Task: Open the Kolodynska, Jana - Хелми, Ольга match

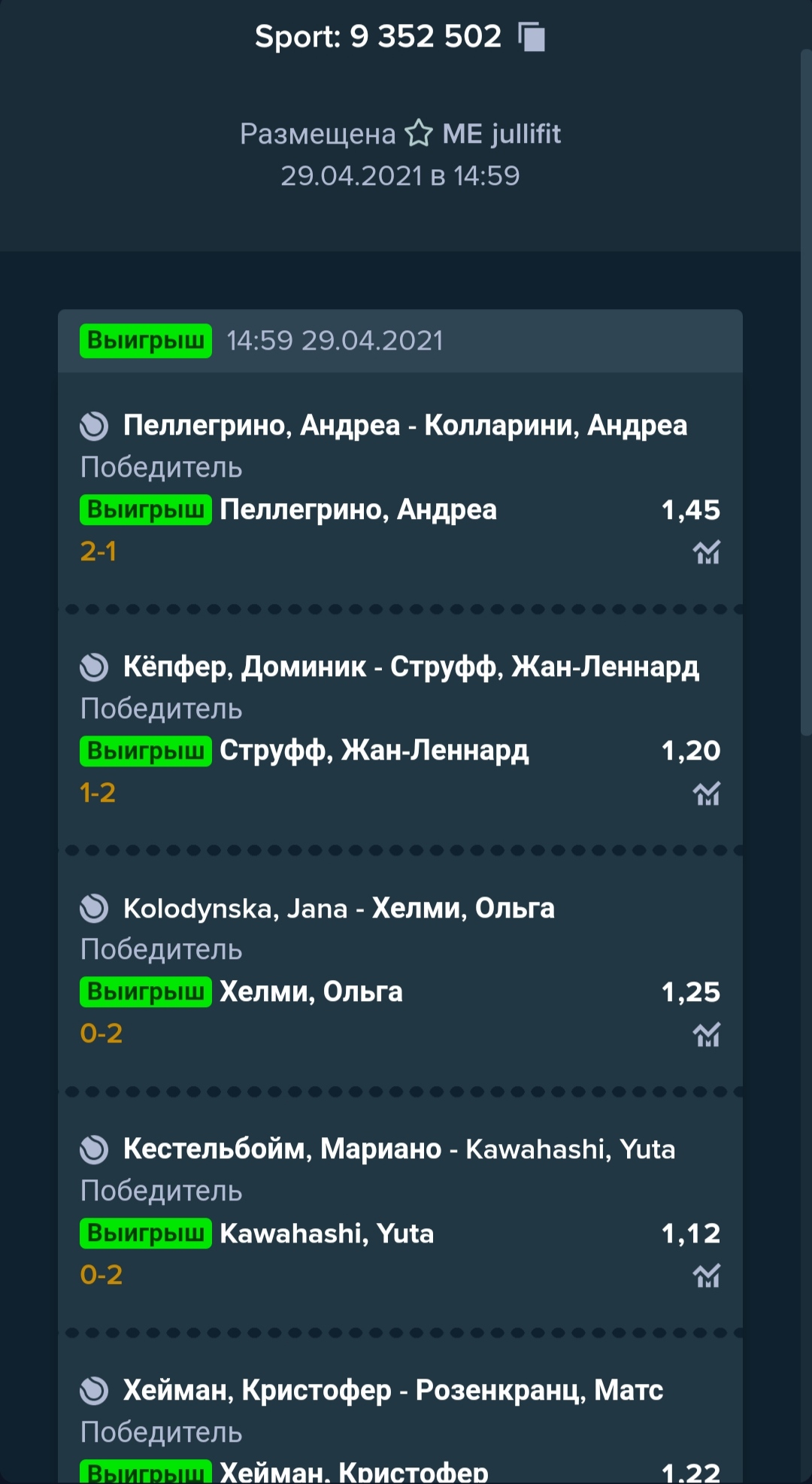Action: (x=339, y=909)
